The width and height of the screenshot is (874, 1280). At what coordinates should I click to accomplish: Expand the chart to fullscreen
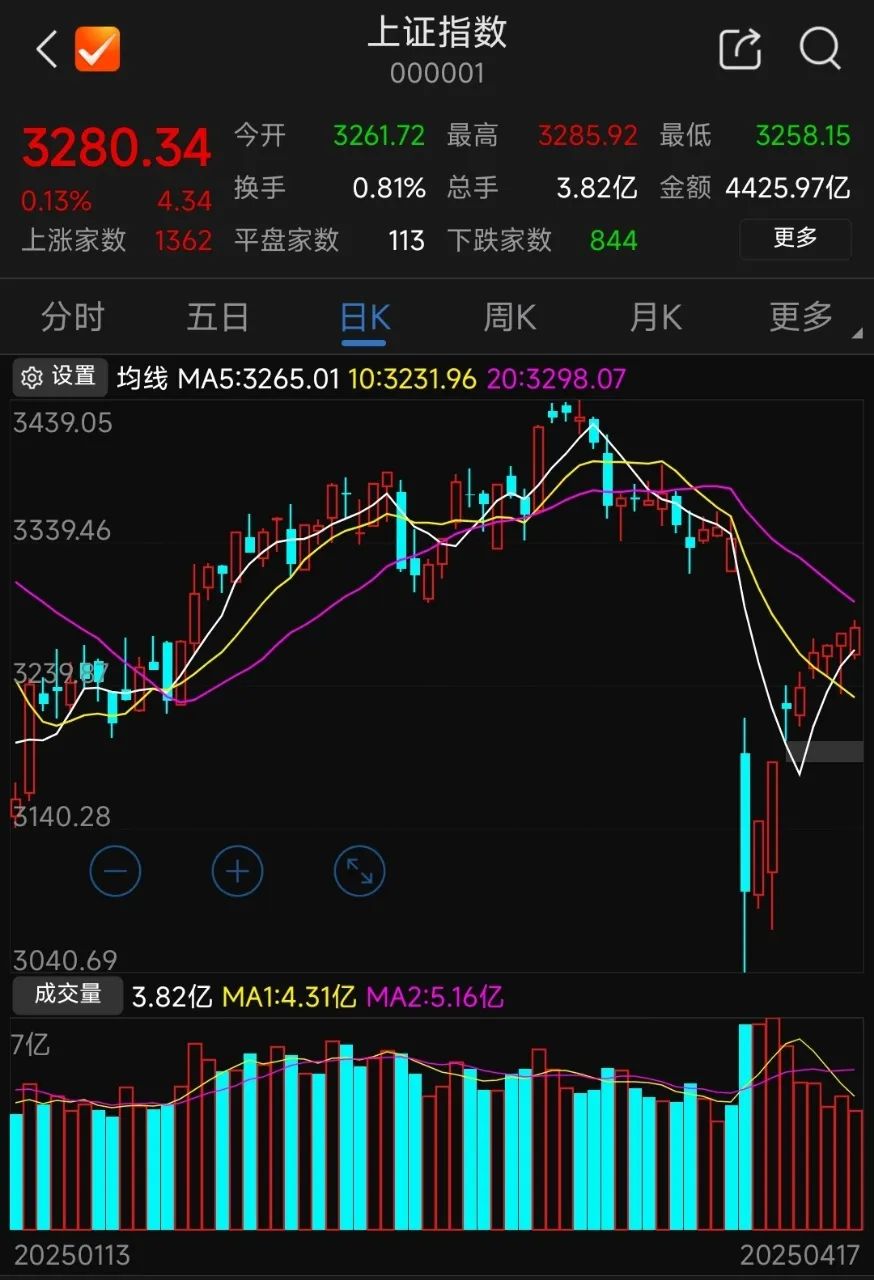tap(359, 871)
